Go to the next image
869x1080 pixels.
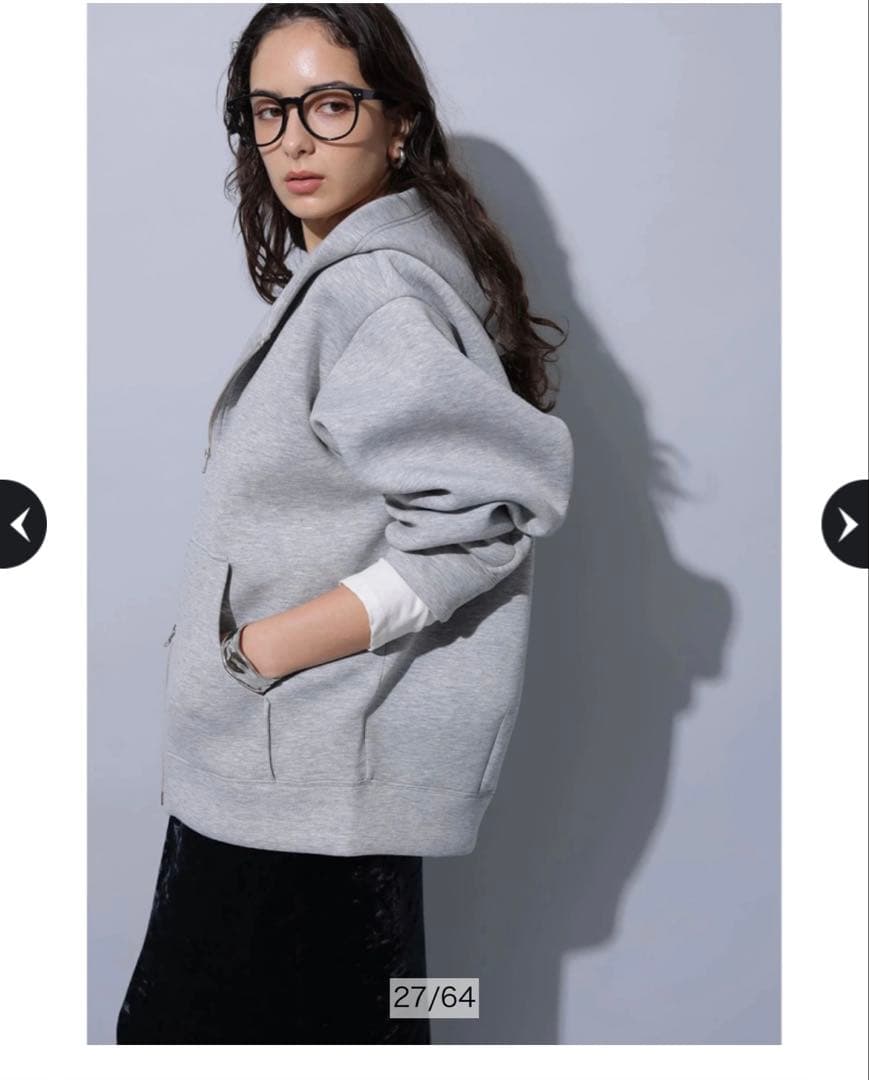click(847, 524)
